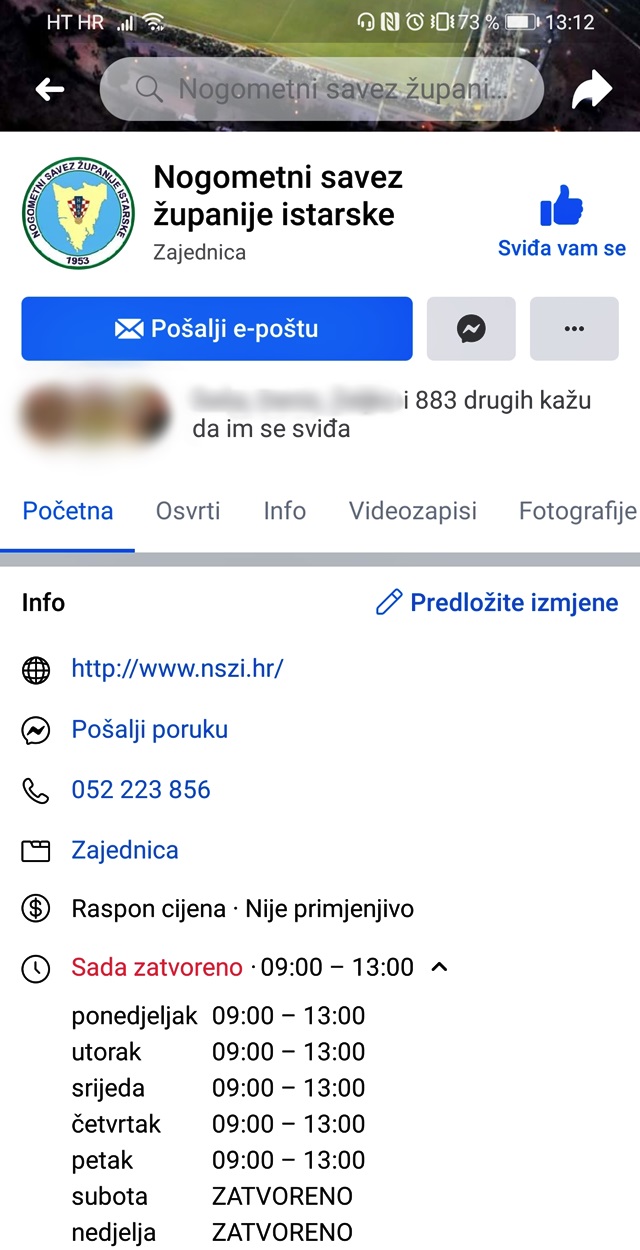
Task: Go back using the top arrow
Action: [x=49, y=90]
